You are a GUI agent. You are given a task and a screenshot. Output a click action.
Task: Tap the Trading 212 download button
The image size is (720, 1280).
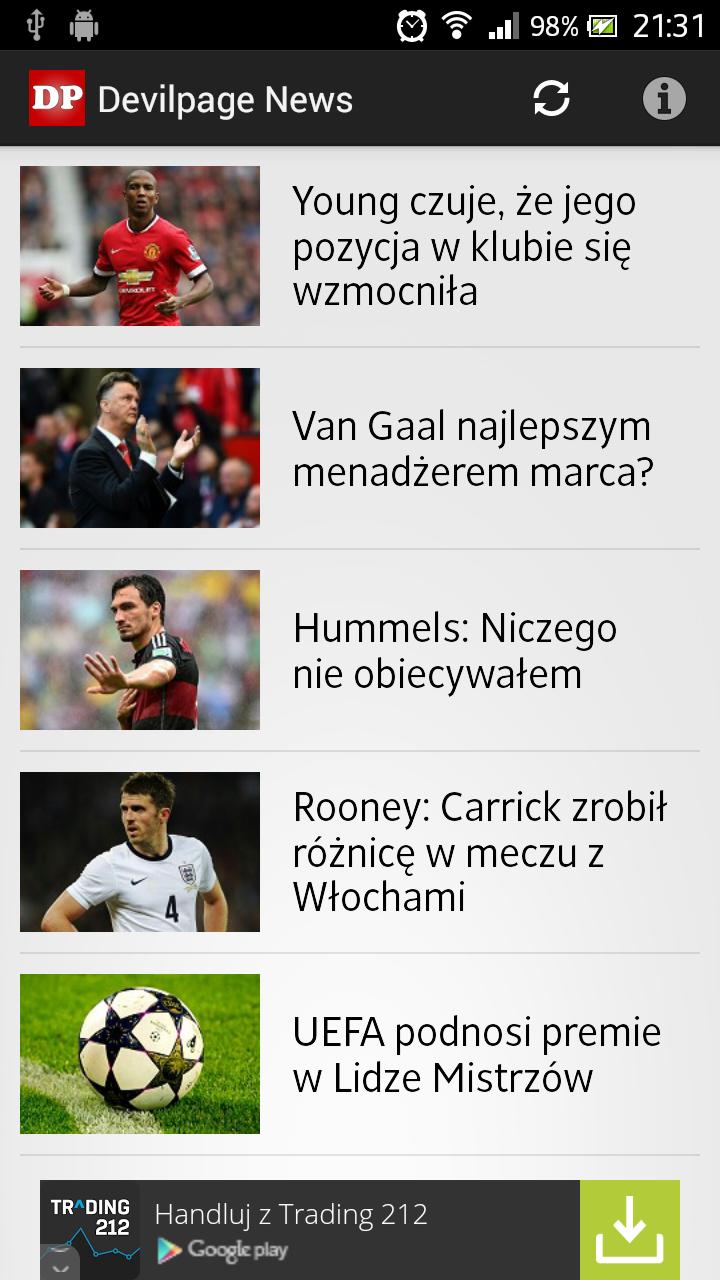pos(629,1231)
